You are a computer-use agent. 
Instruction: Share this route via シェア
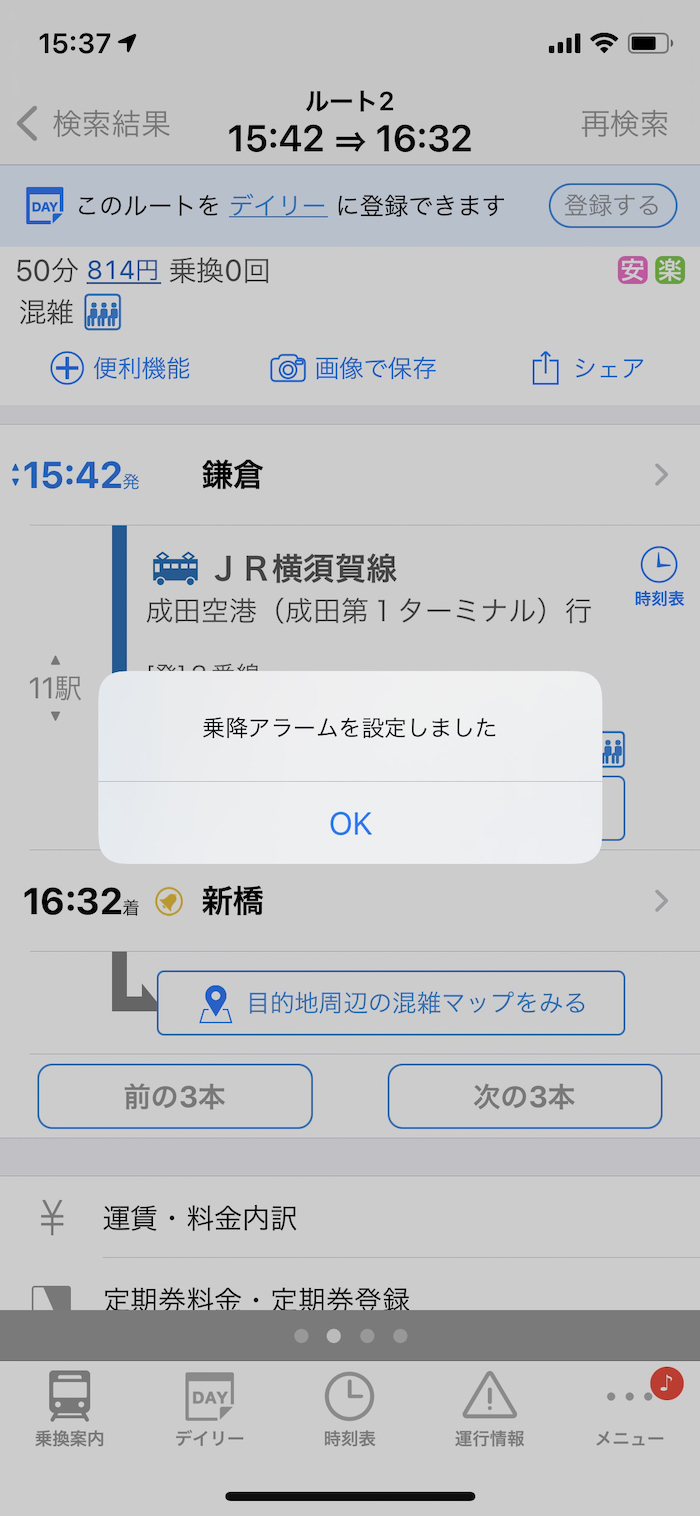click(x=587, y=368)
